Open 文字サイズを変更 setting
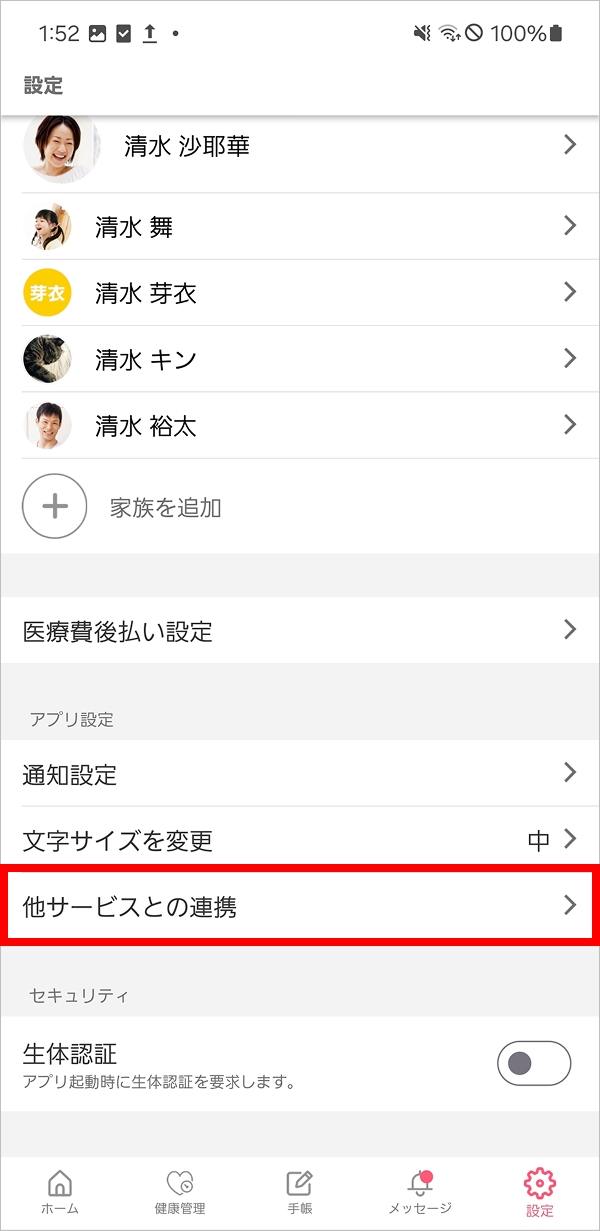 300,840
